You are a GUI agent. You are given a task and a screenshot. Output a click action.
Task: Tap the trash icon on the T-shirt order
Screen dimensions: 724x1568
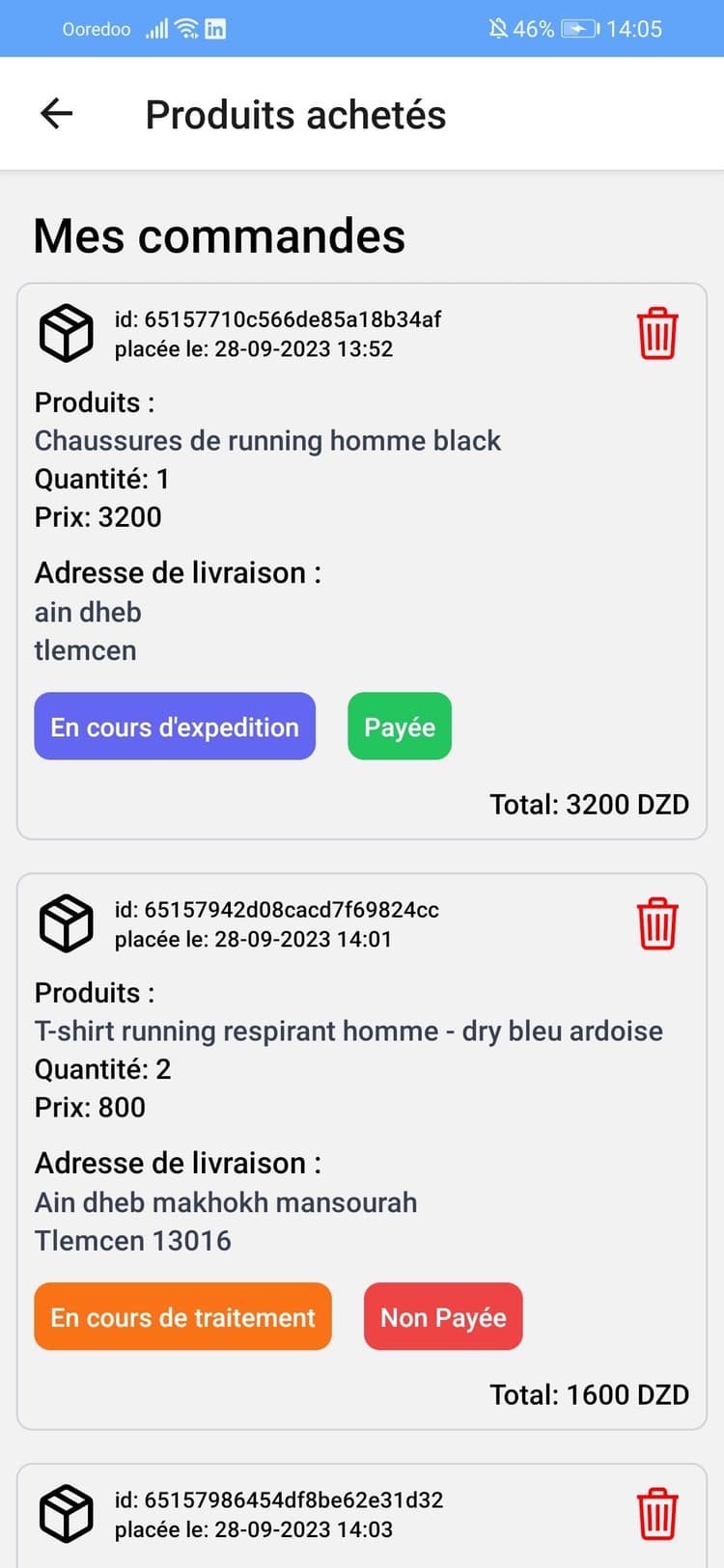pos(657,923)
